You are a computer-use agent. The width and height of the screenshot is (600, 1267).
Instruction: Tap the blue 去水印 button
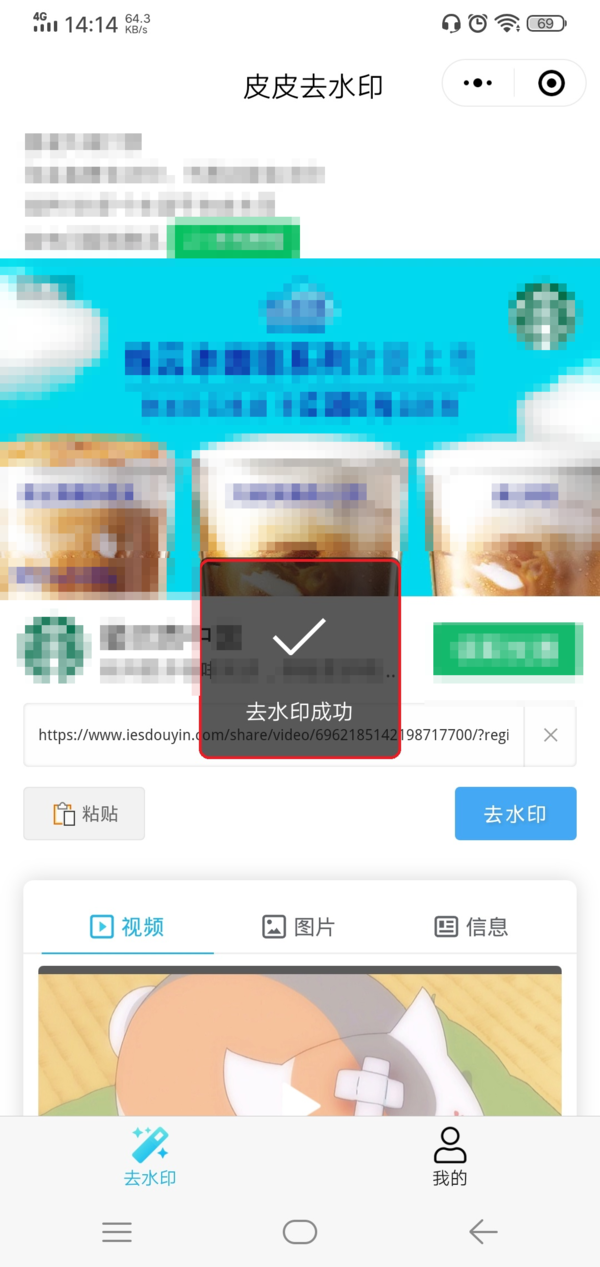515,814
